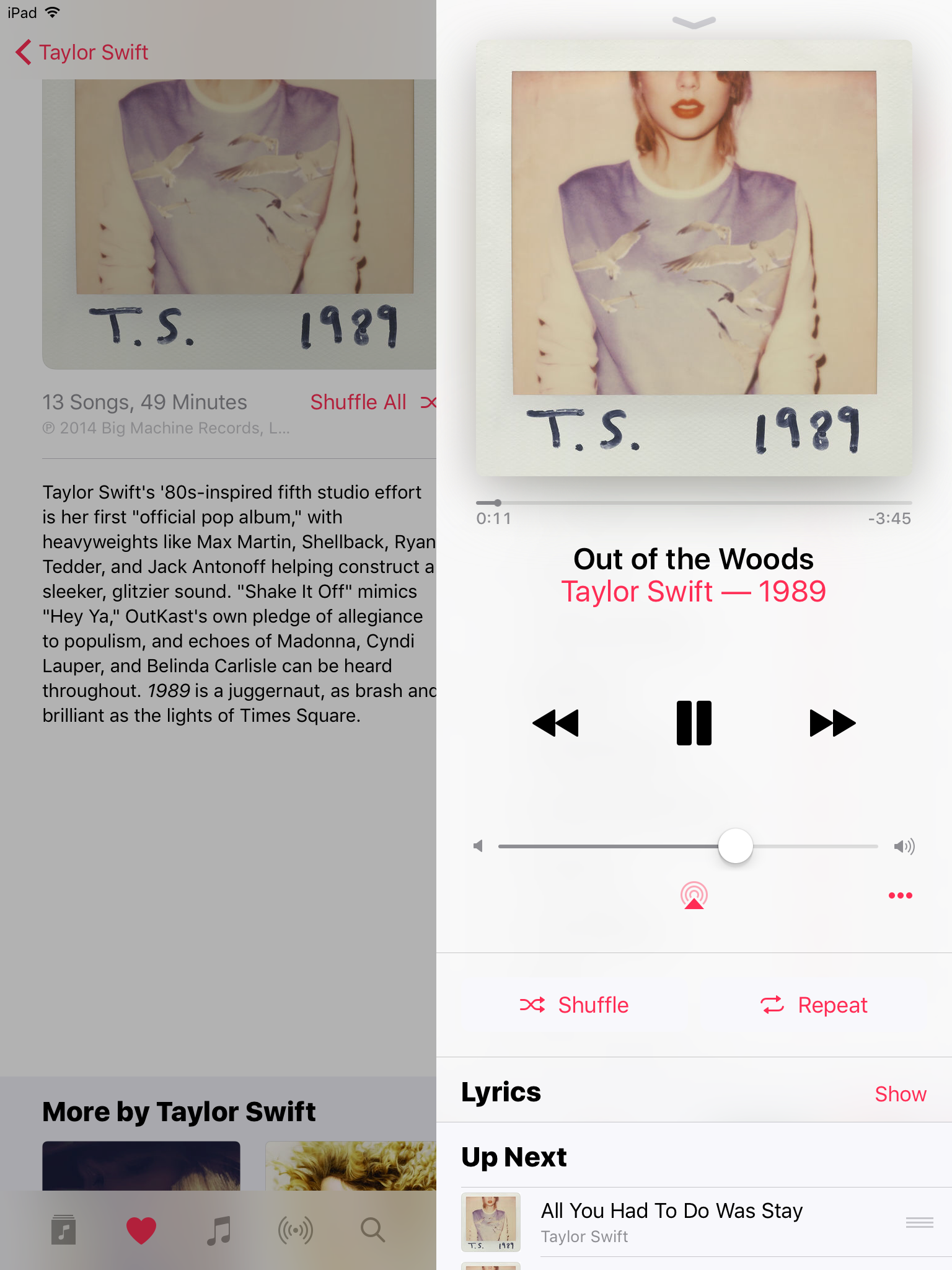Screen dimensions: 952x1270
Task: Collapse the Now Playing panel with chevron
Action: pyautogui.click(x=694, y=23)
